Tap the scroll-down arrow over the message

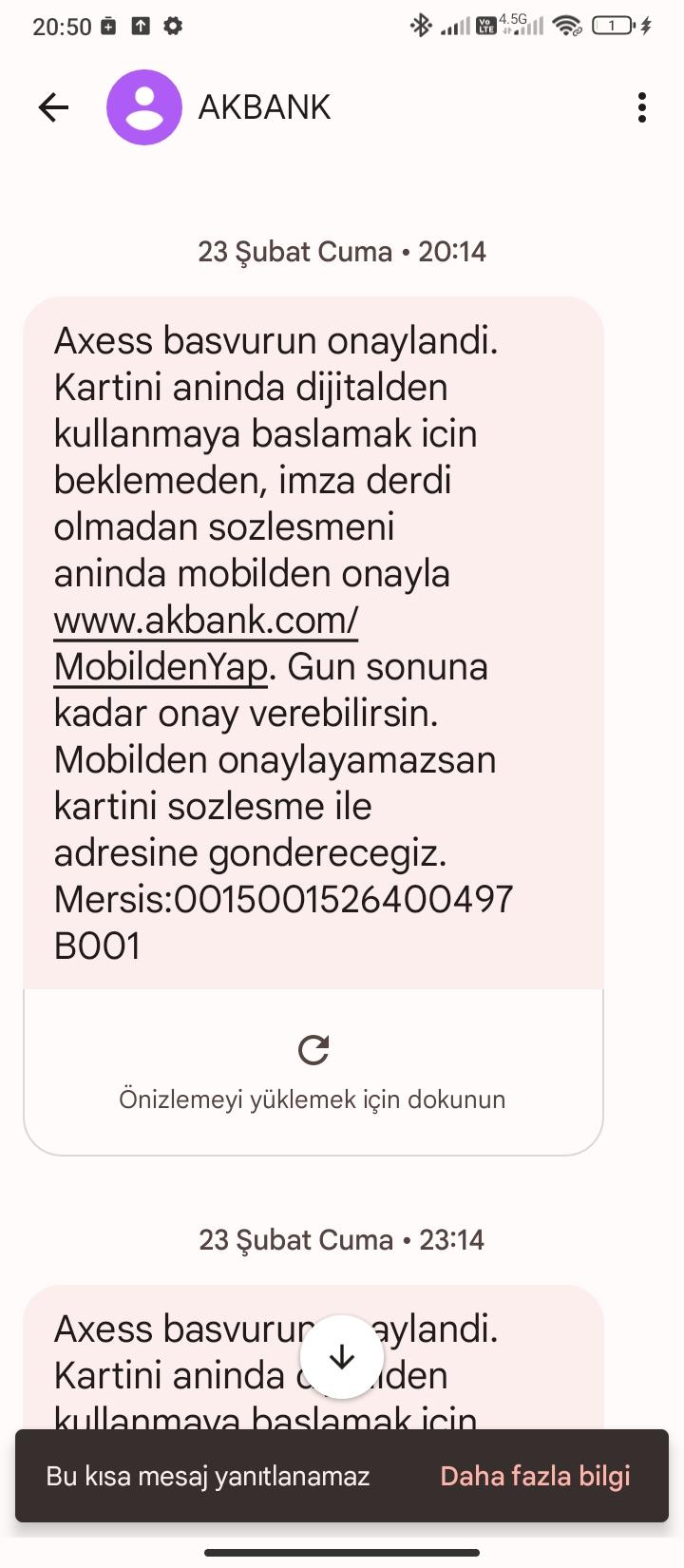click(x=342, y=1357)
